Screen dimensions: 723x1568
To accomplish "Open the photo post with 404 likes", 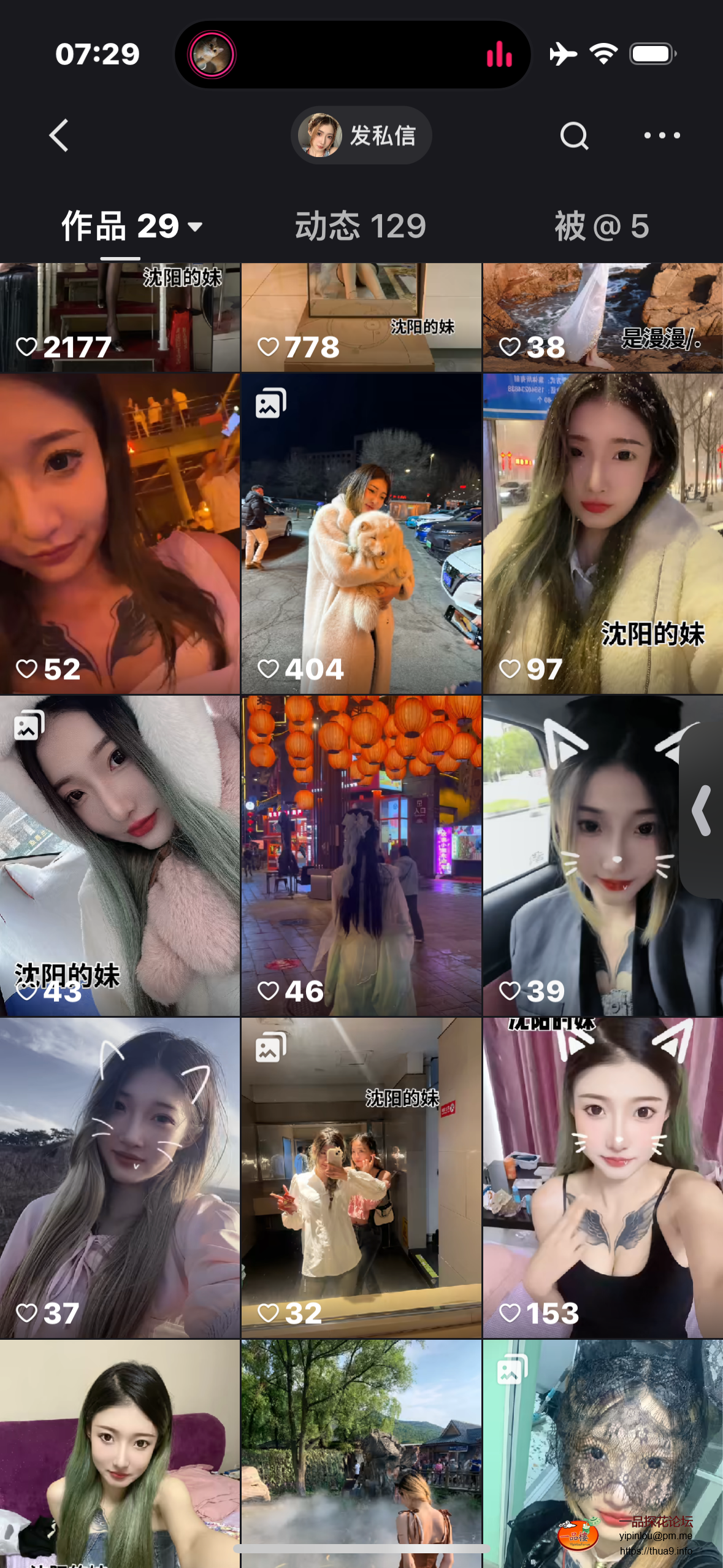I will pyautogui.click(x=361, y=534).
